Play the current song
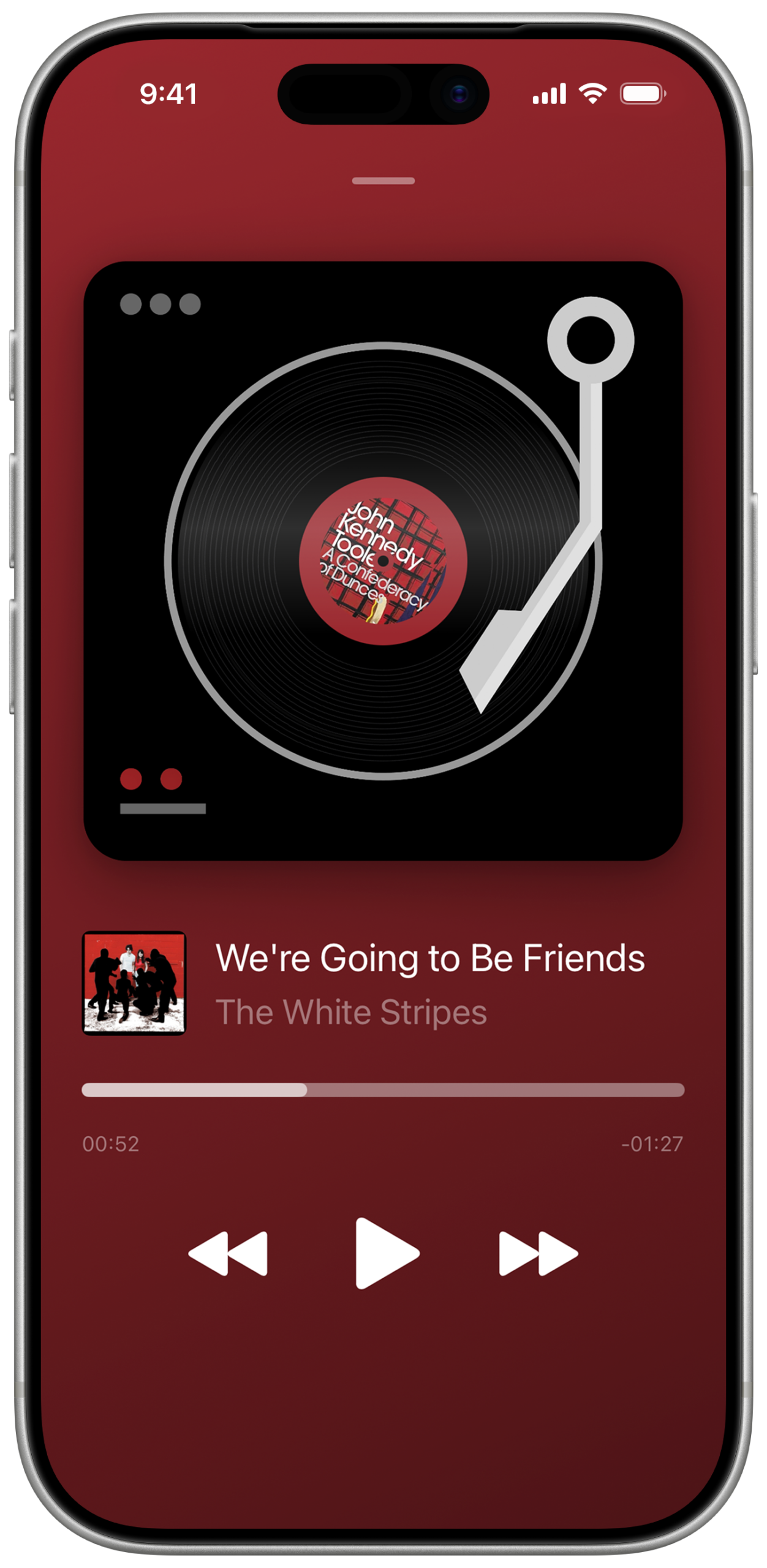Image resolution: width=767 pixels, height=1568 pixels. coord(387,1253)
